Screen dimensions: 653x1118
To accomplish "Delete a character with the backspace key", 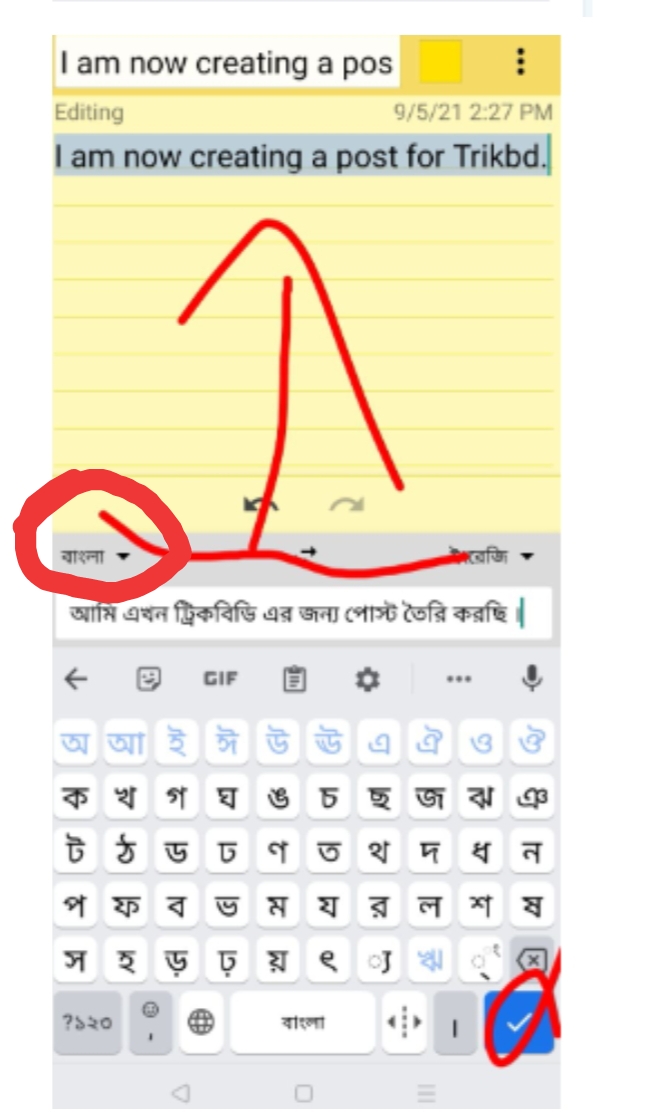I will [x=531, y=961].
